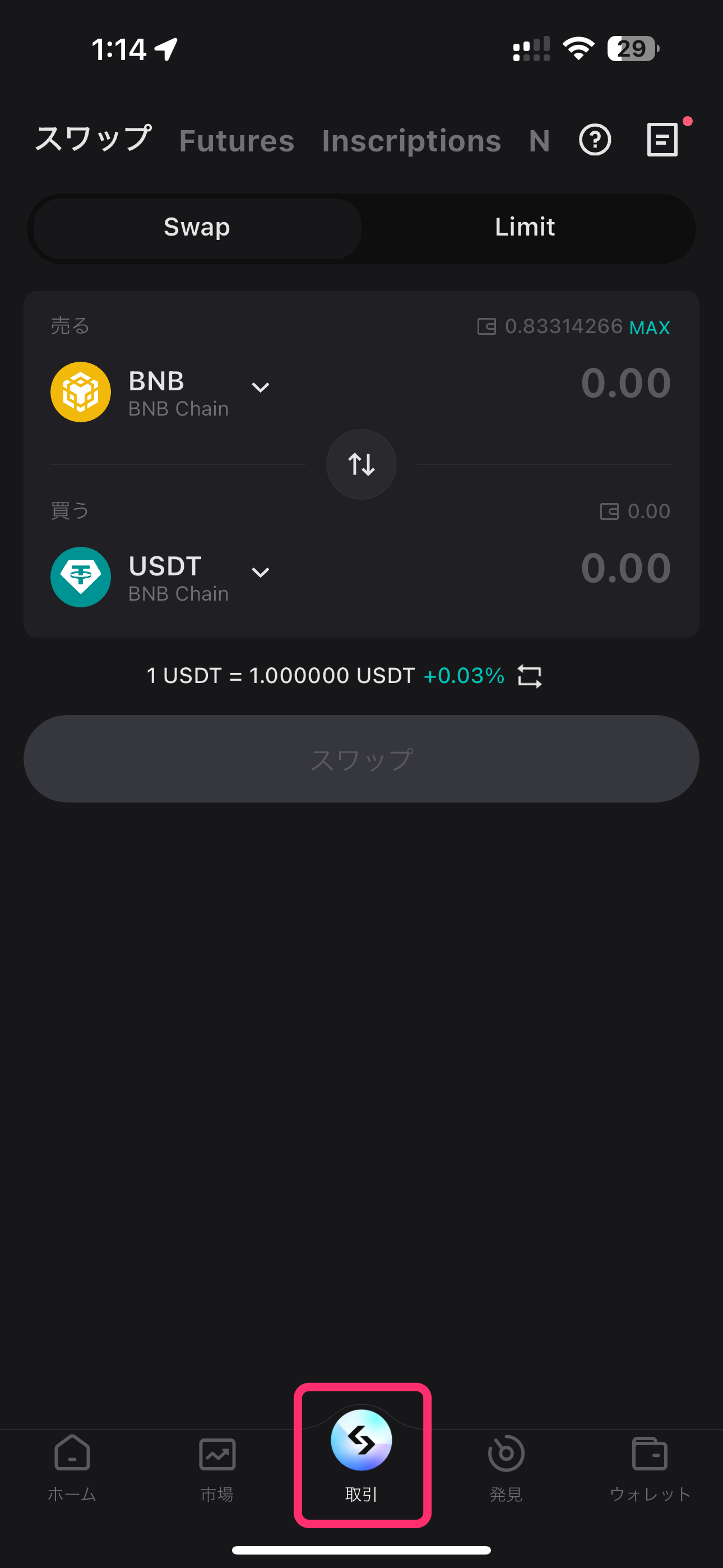Open the ウォレット wallet tab

click(x=650, y=1469)
